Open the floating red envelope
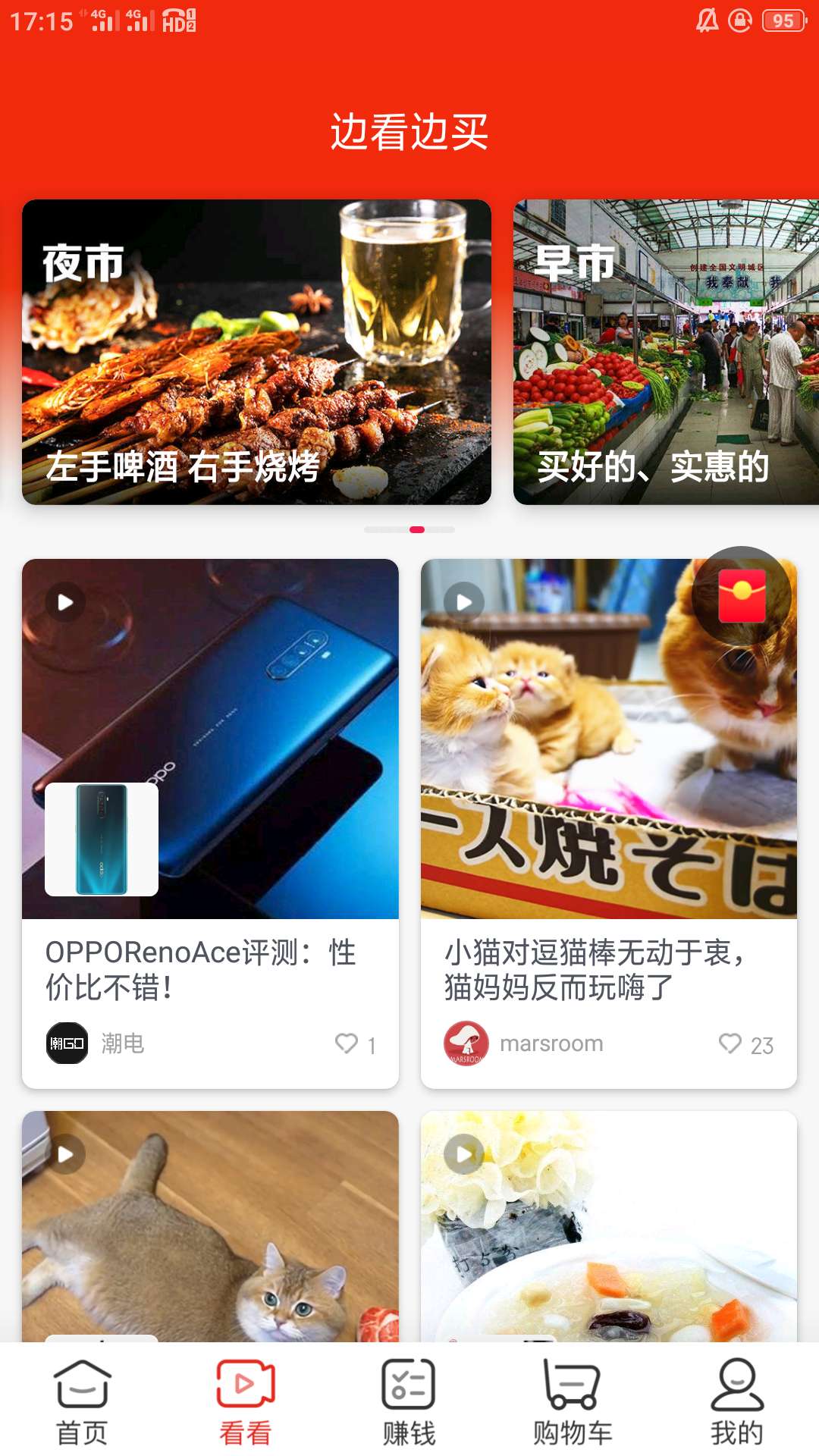Image resolution: width=819 pixels, height=1456 pixels. (x=742, y=596)
